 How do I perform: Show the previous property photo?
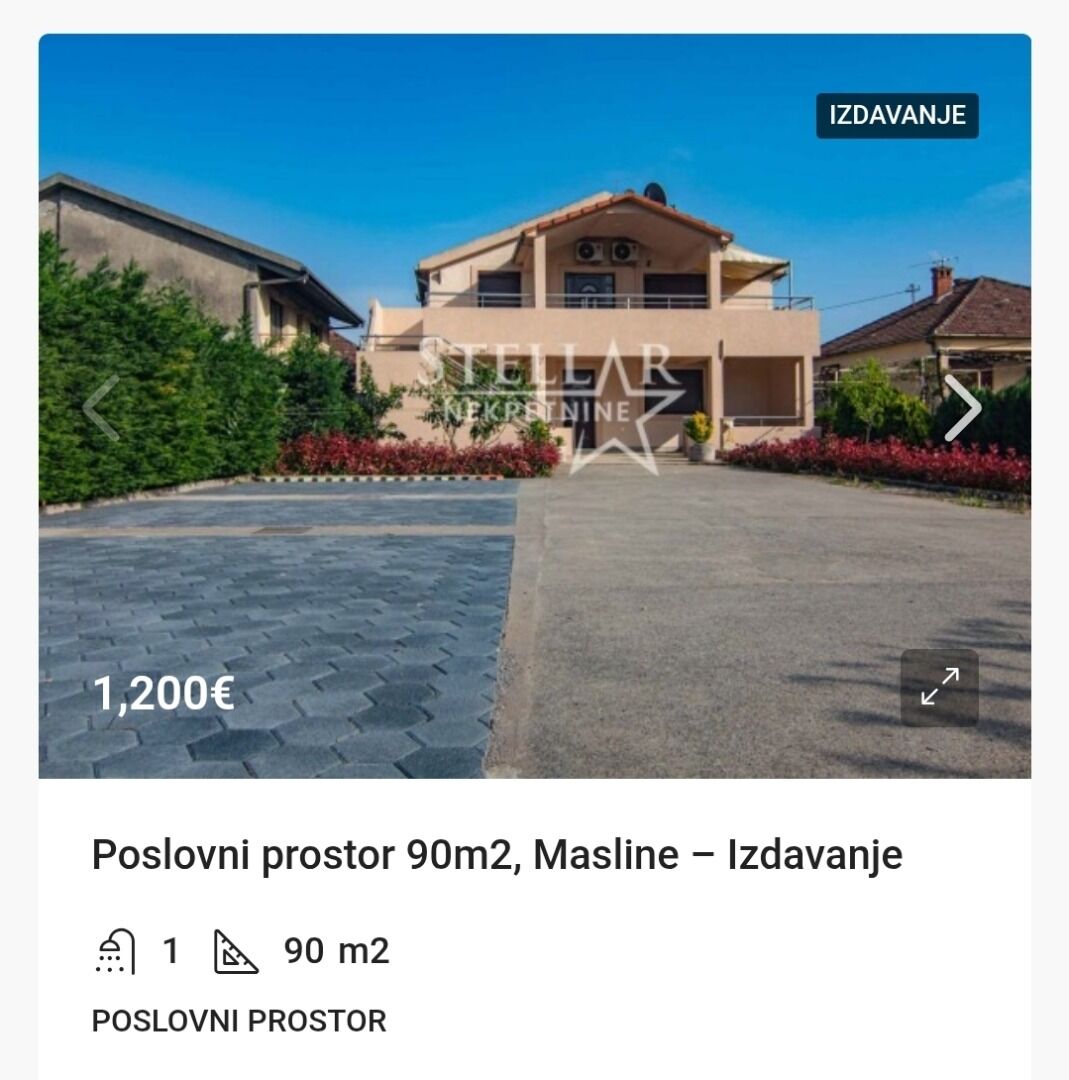coord(101,408)
